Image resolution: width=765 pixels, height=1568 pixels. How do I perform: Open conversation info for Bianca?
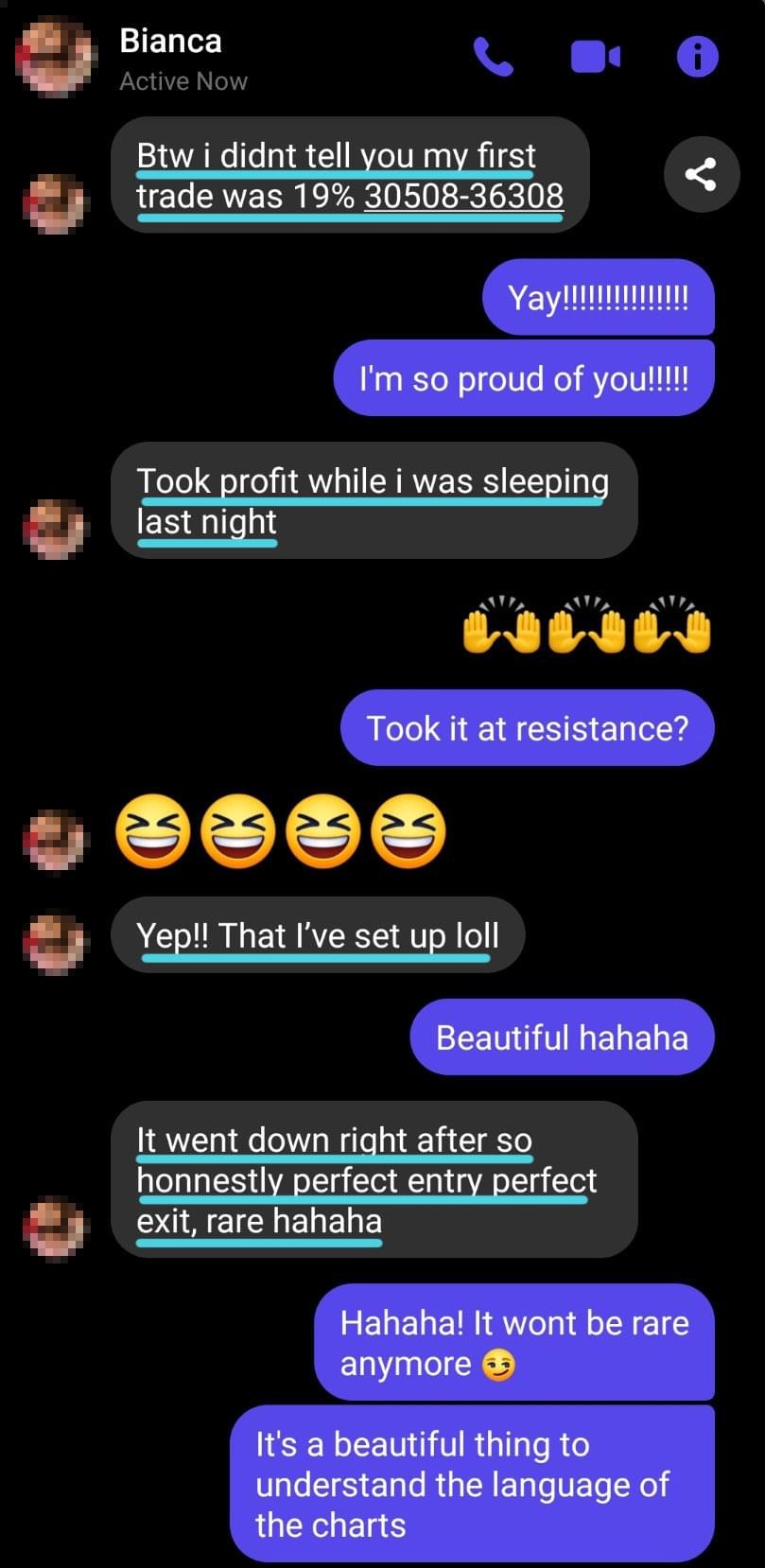coord(698,58)
